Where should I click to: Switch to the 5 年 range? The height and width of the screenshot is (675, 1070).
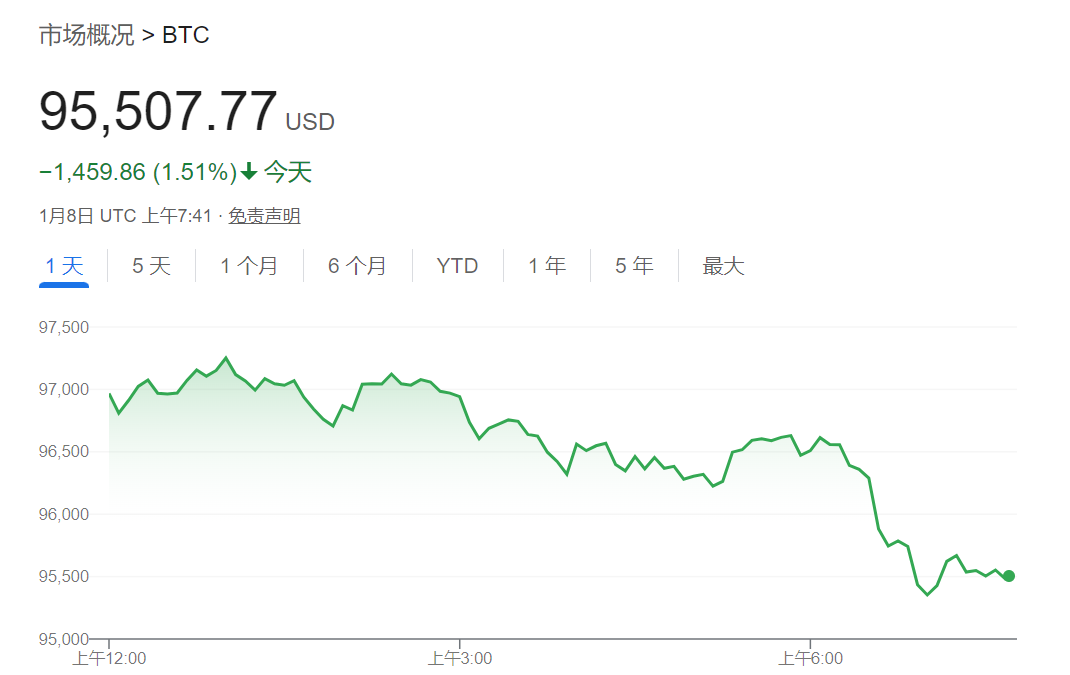point(634,266)
